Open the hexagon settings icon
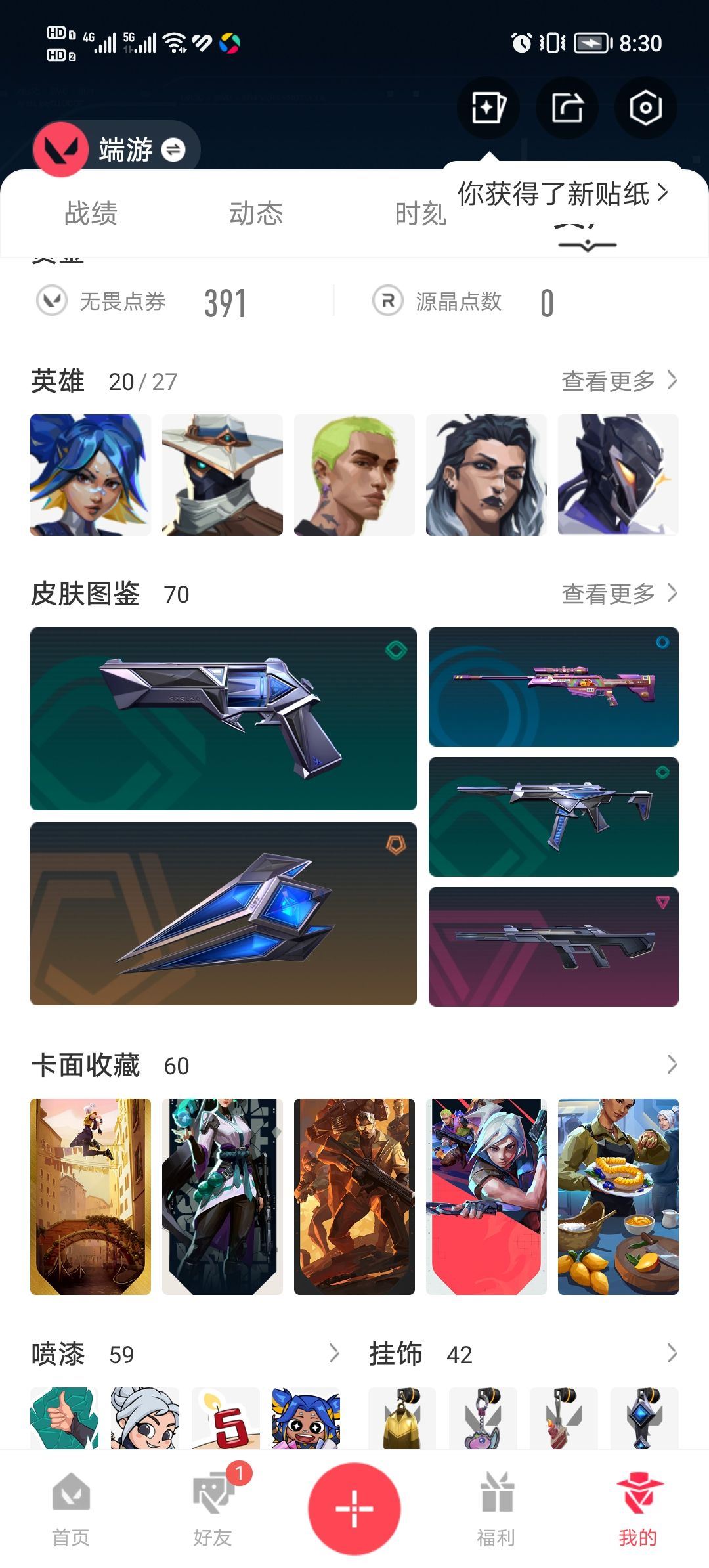Image resolution: width=709 pixels, height=1568 pixels. [x=645, y=108]
